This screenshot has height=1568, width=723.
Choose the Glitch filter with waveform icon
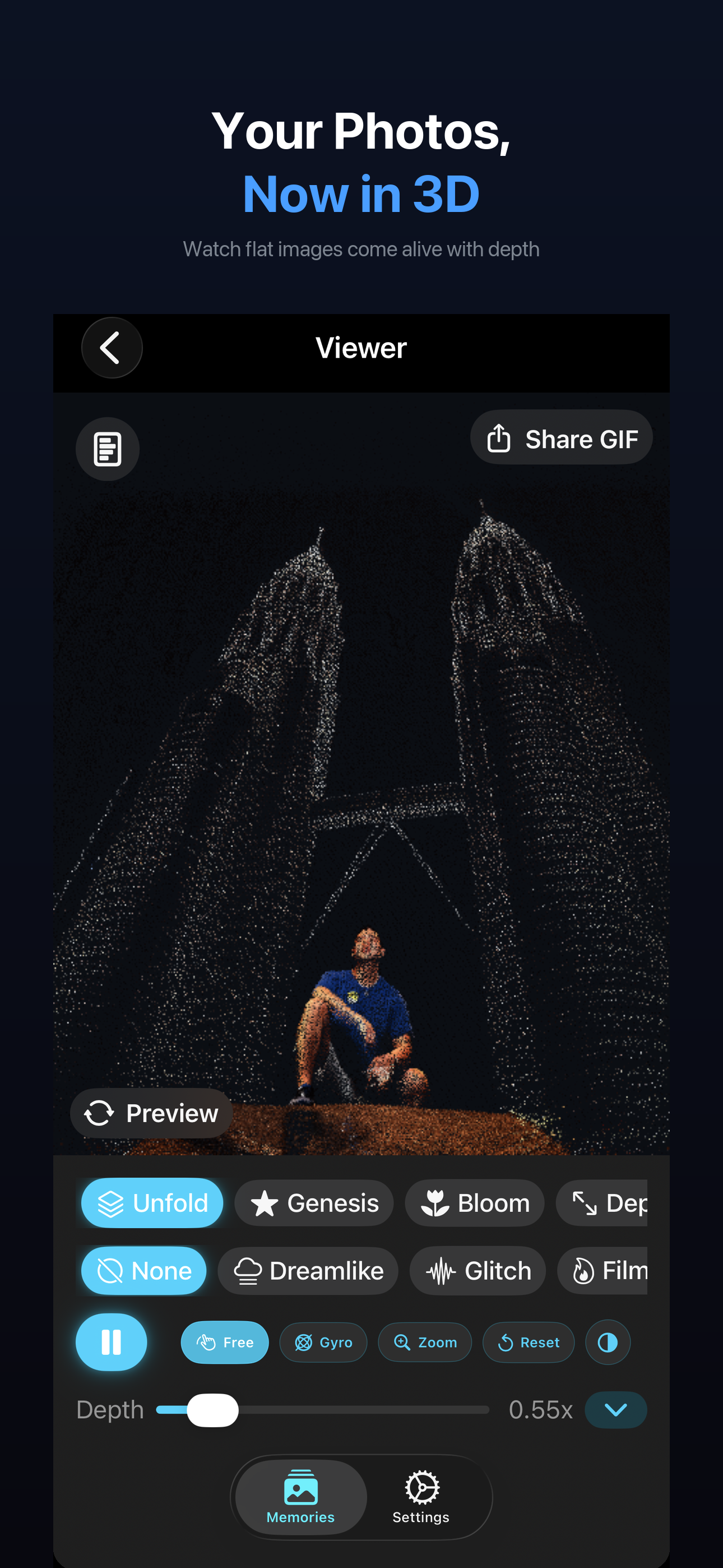(x=478, y=1270)
